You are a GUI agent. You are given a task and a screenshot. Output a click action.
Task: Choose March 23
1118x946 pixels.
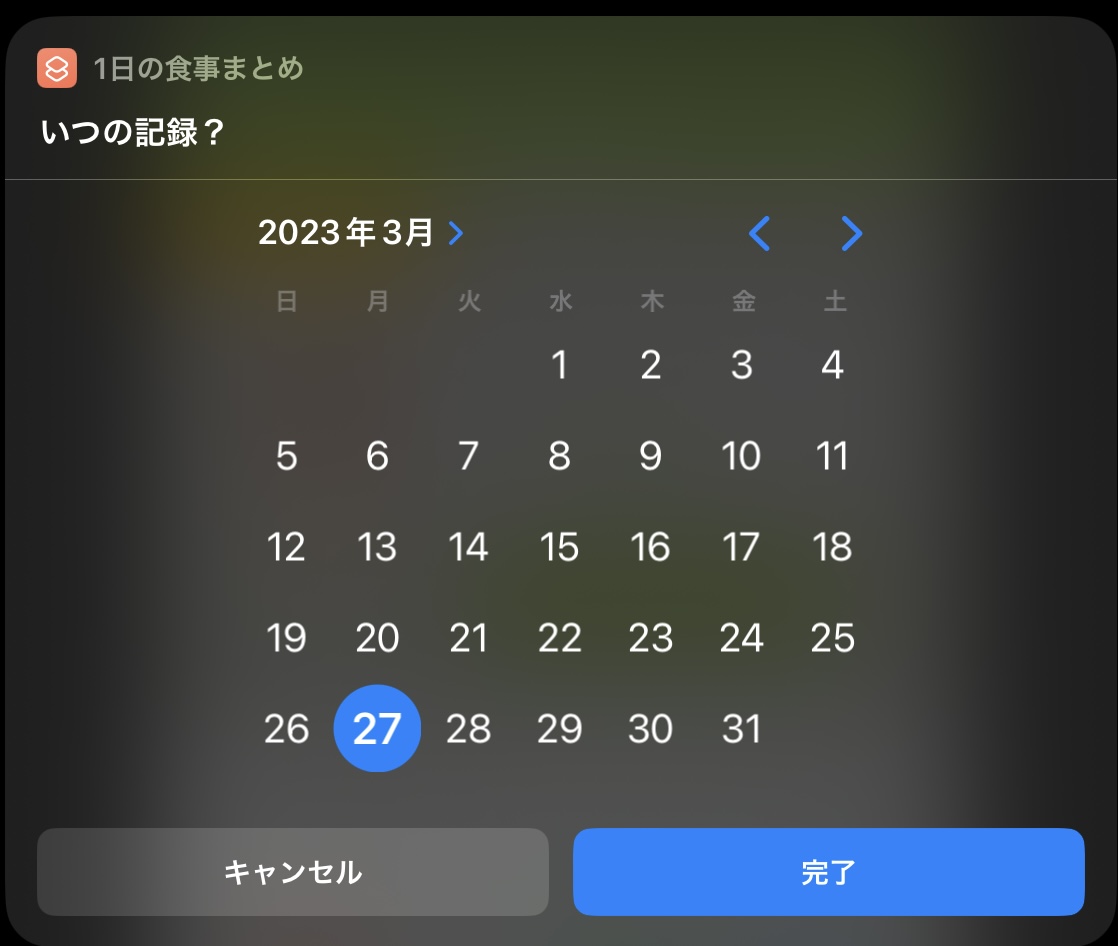tap(650, 639)
